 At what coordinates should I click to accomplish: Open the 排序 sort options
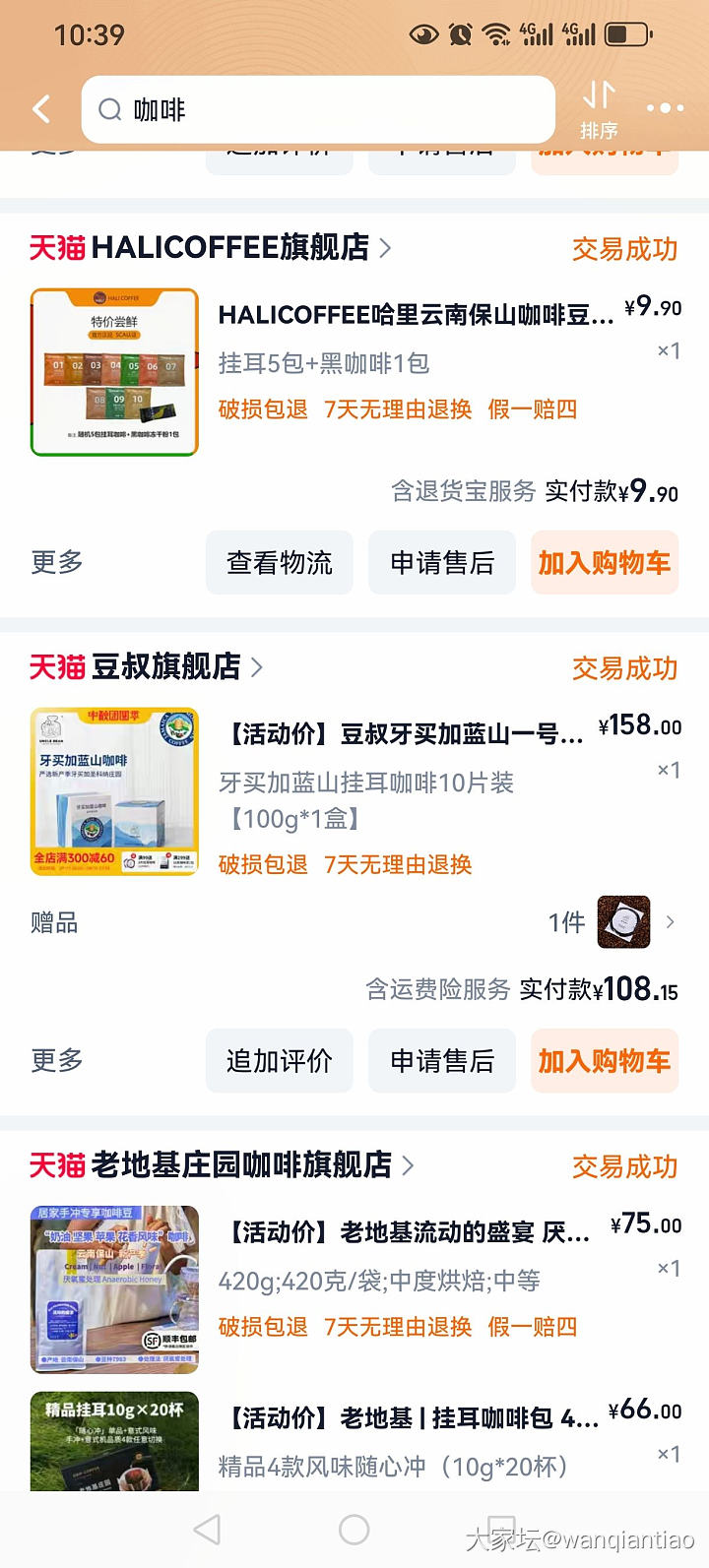click(x=599, y=110)
